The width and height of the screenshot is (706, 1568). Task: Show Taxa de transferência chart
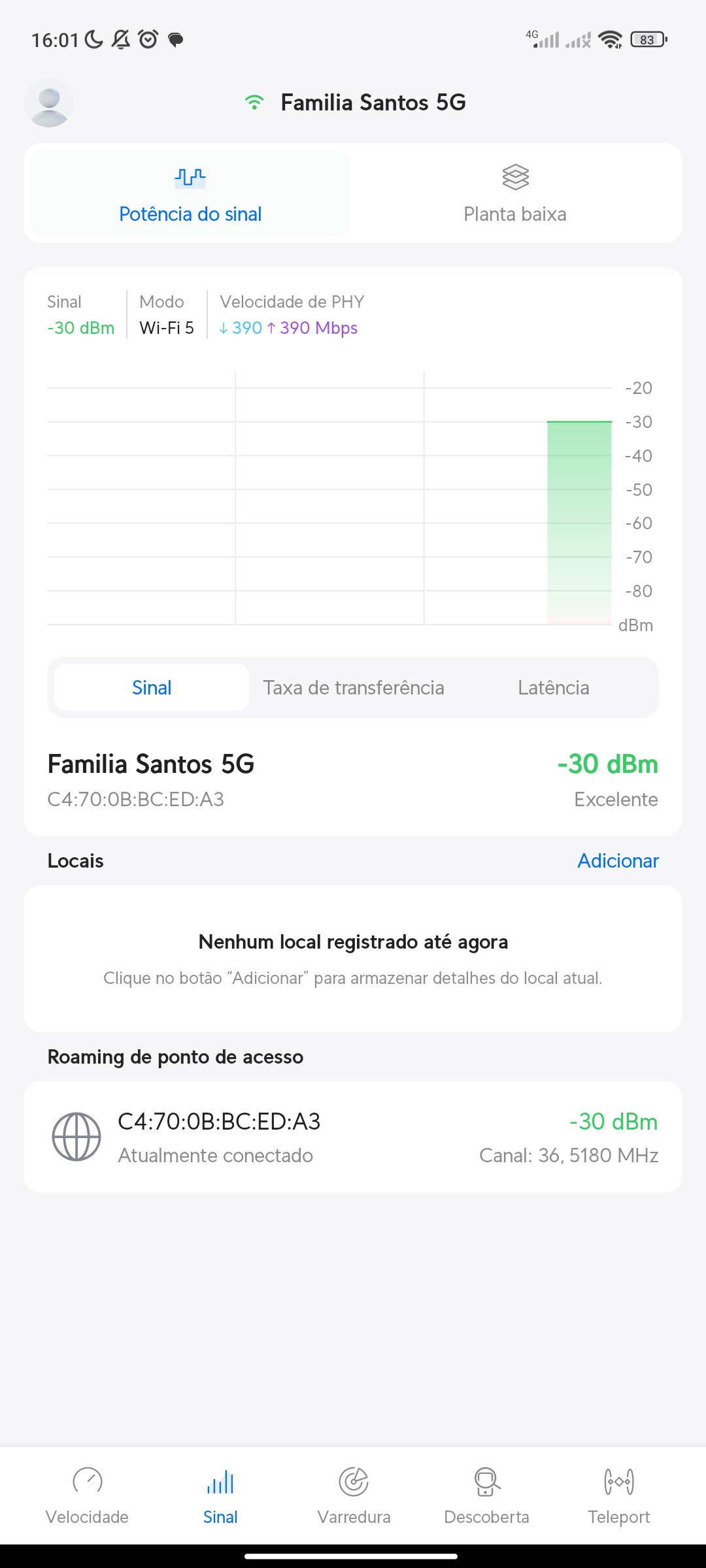click(354, 688)
